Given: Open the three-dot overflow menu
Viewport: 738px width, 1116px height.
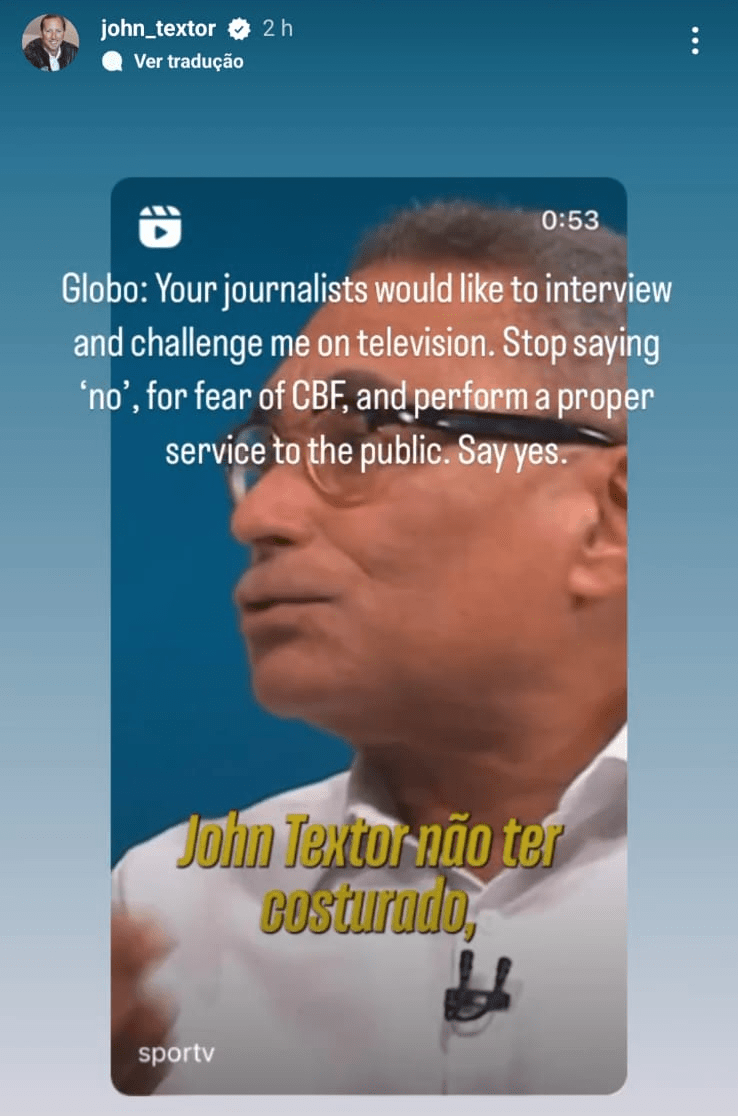Looking at the screenshot, I should pyautogui.click(x=695, y=41).
